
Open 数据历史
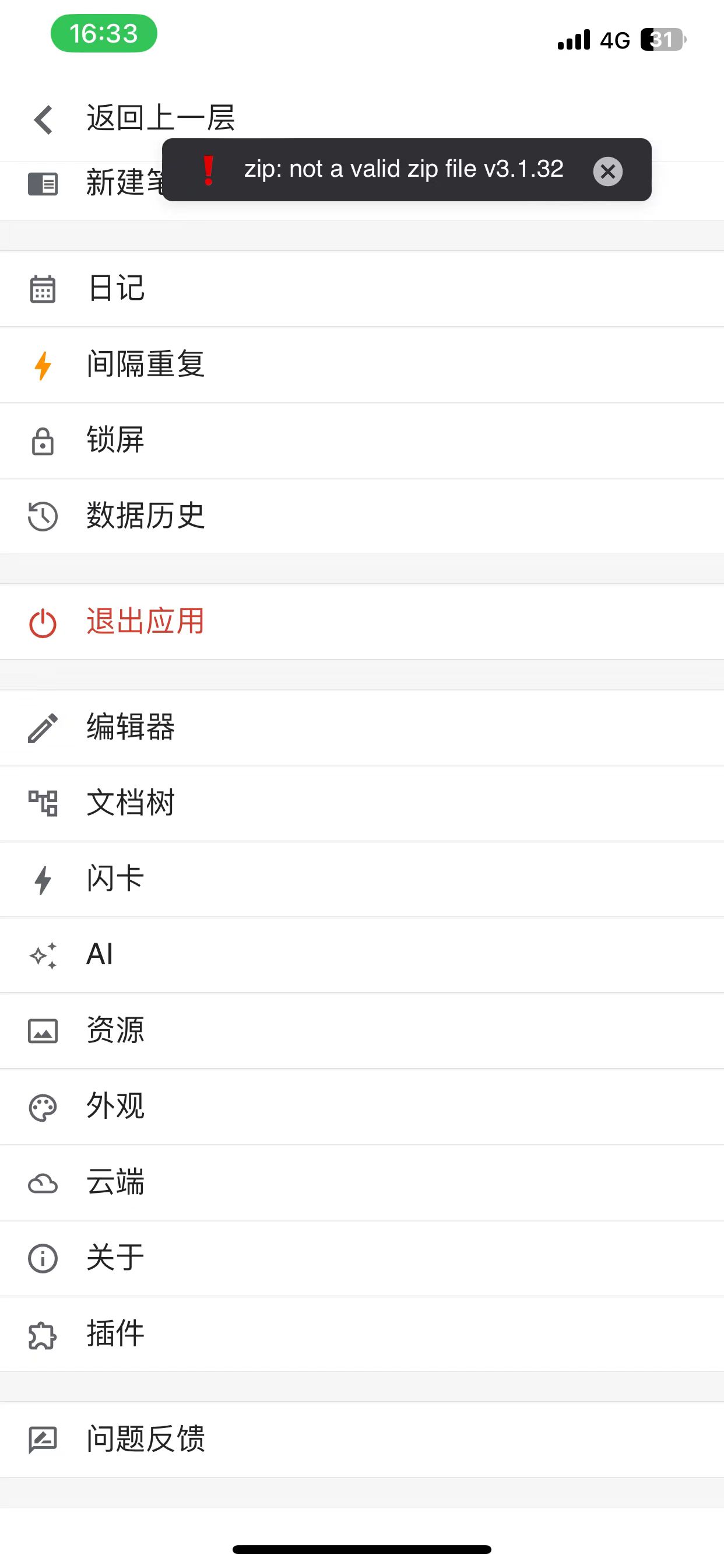tap(145, 516)
